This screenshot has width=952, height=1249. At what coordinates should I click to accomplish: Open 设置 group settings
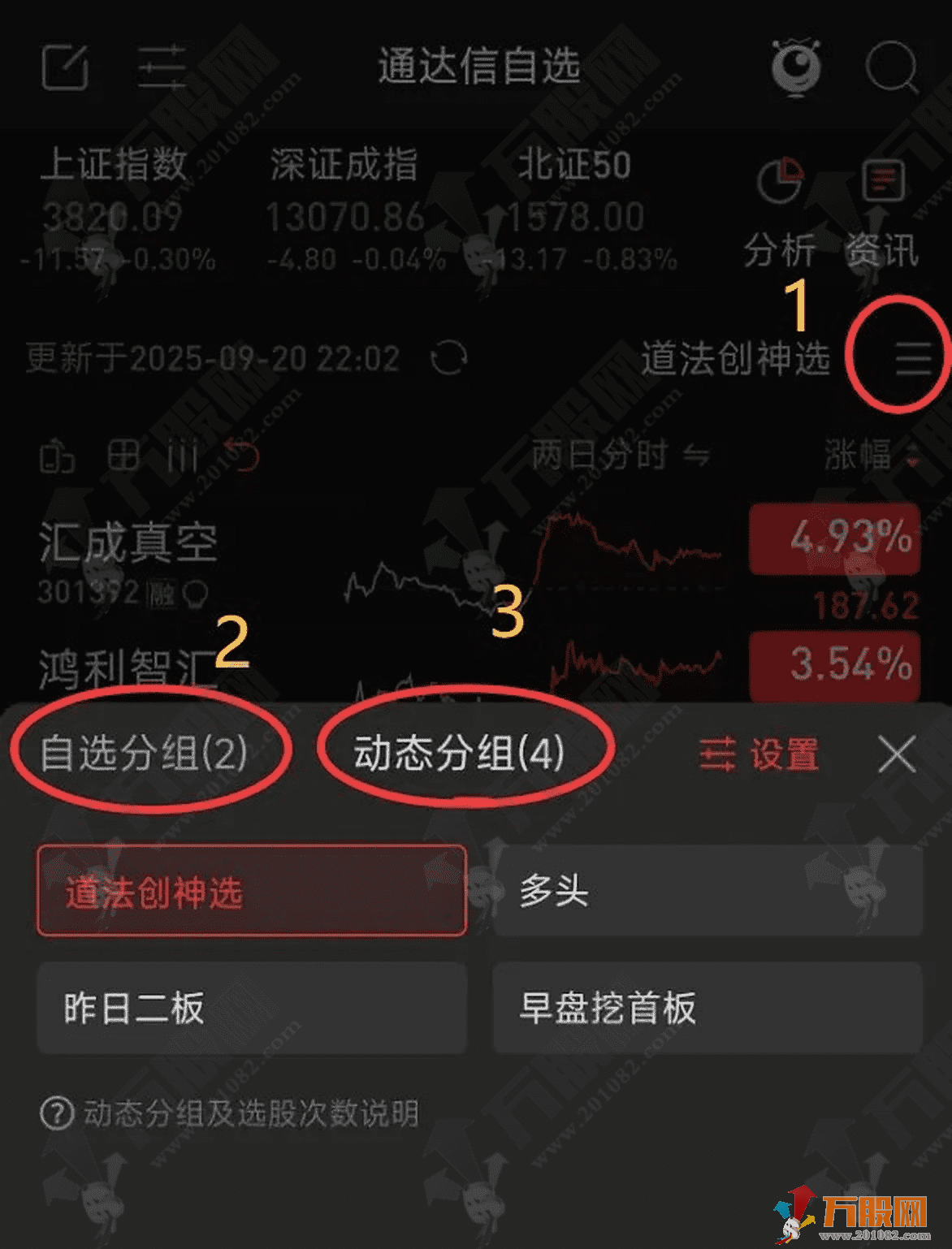[759, 754]
